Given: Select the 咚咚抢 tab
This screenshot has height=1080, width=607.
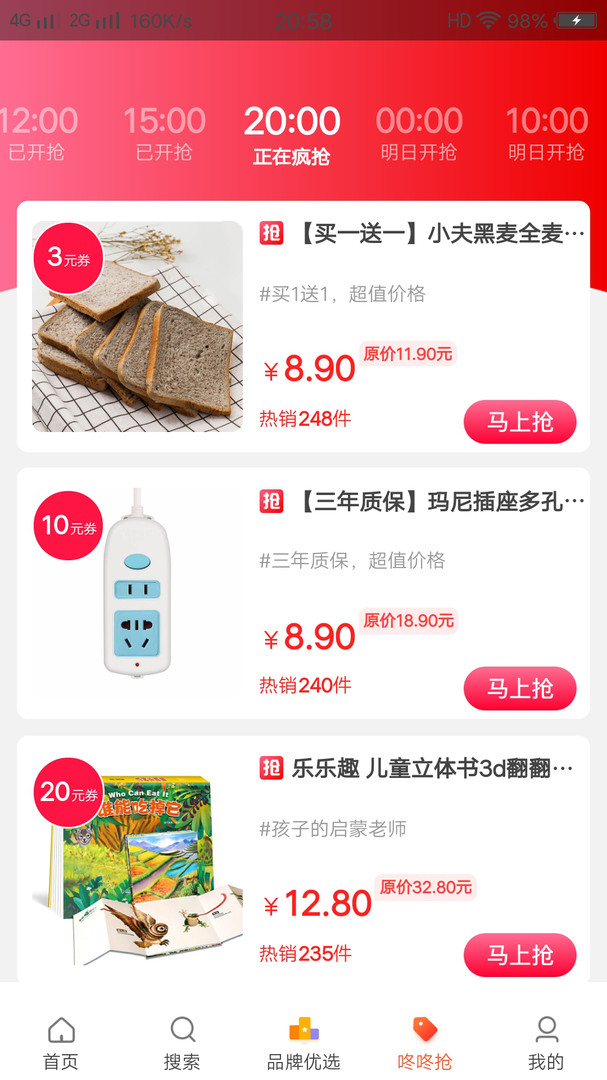Looking at the screenshot, I should pos(425,1042).
